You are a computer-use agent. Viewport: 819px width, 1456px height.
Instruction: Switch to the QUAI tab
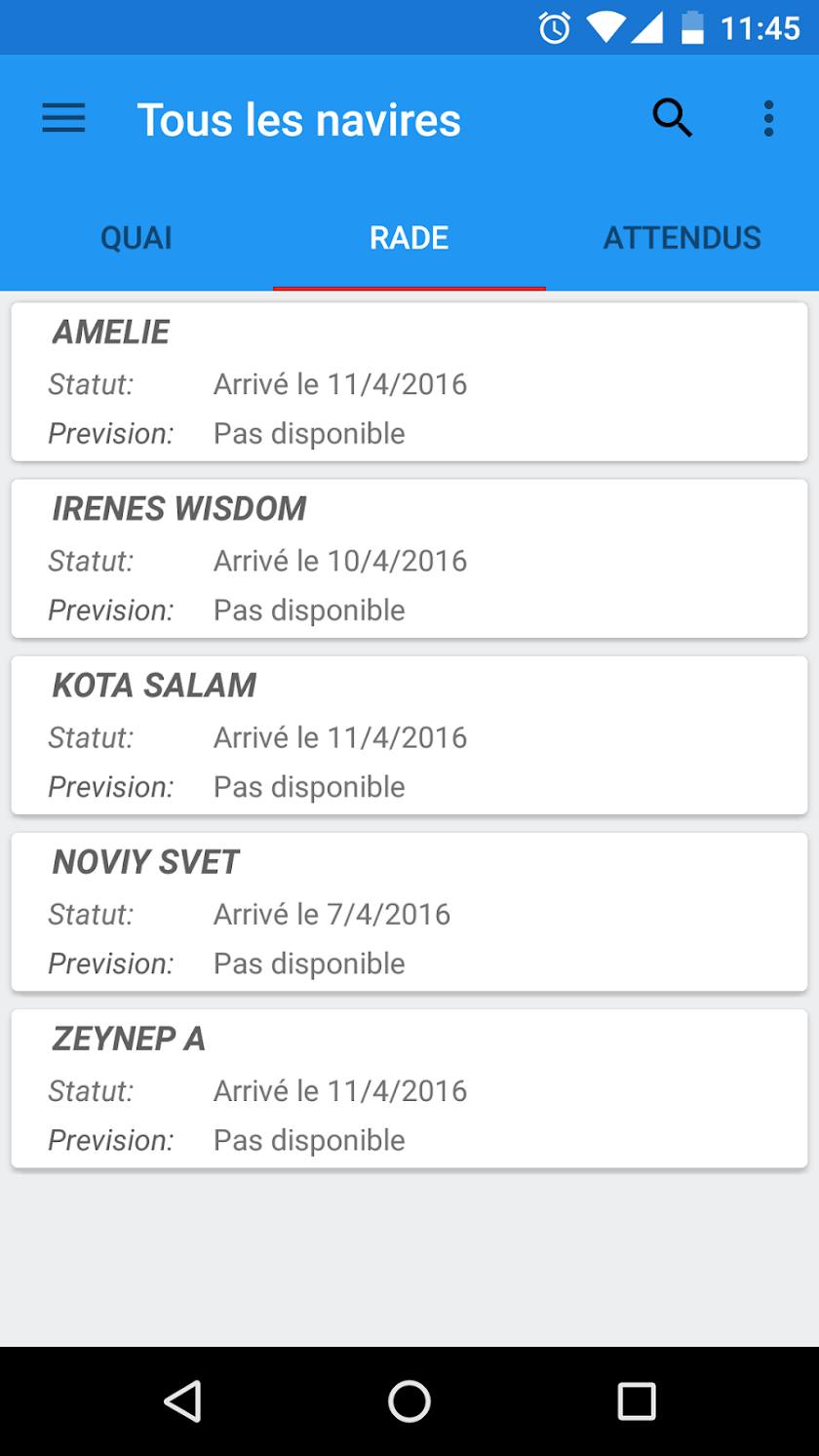136,238
